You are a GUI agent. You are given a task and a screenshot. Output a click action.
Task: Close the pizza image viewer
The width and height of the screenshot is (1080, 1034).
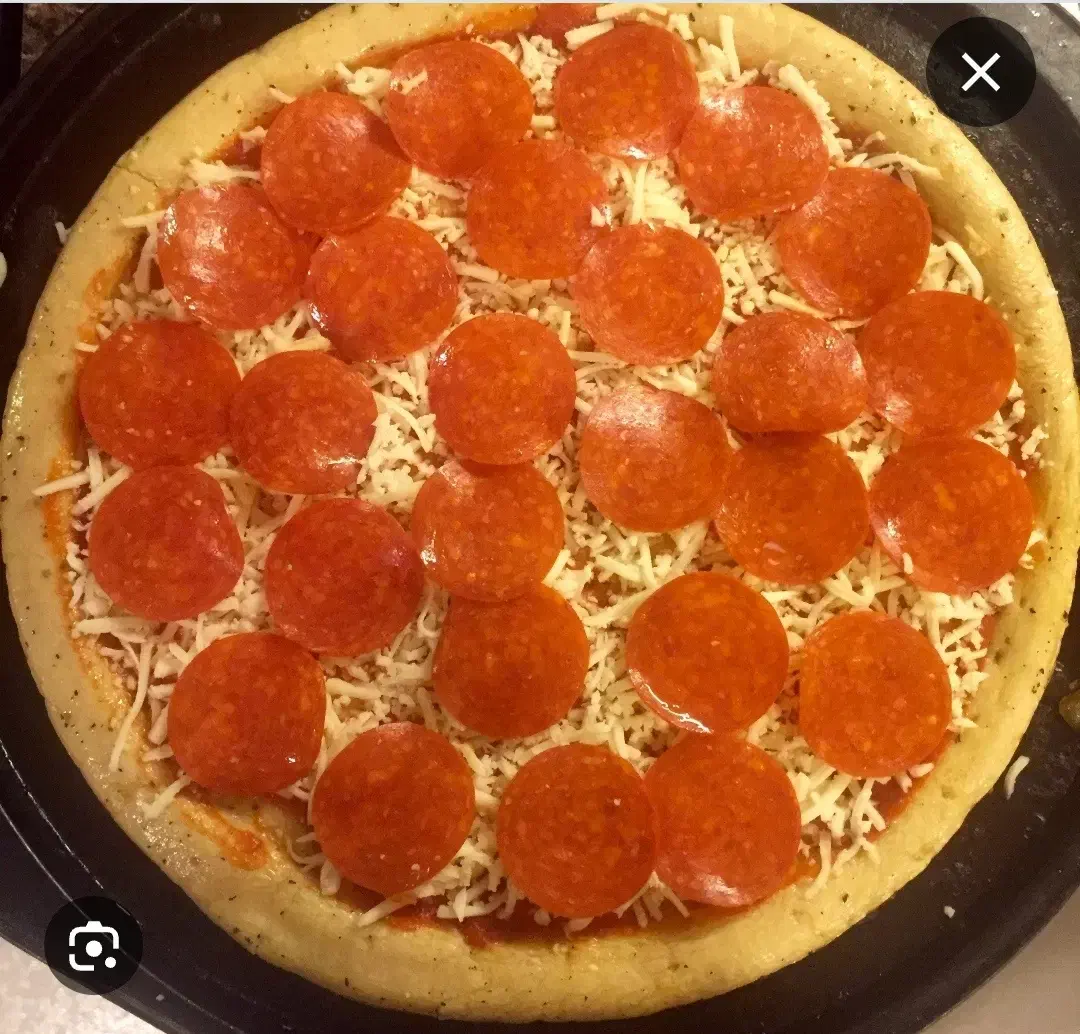(980, 72)
